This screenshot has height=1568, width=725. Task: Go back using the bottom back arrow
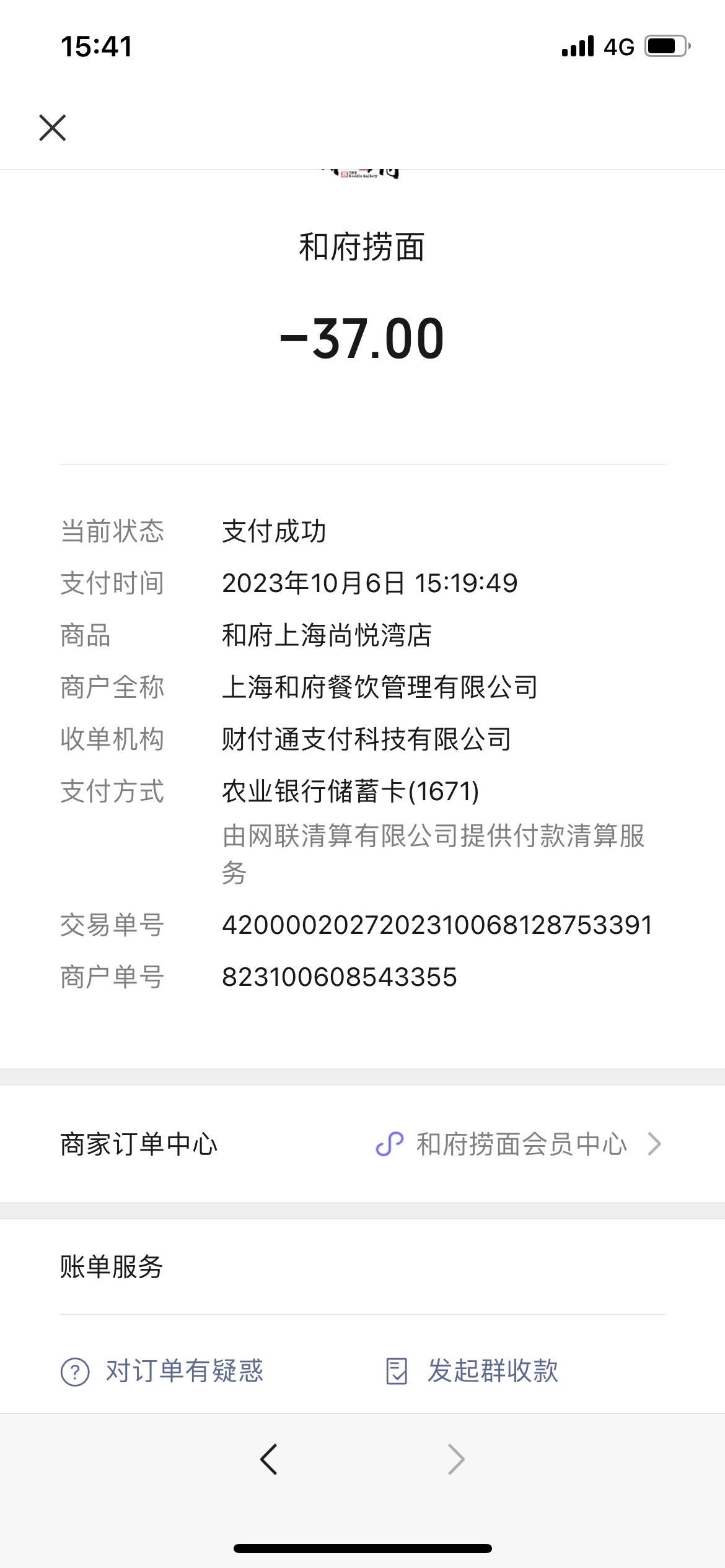coord(269,1460)
